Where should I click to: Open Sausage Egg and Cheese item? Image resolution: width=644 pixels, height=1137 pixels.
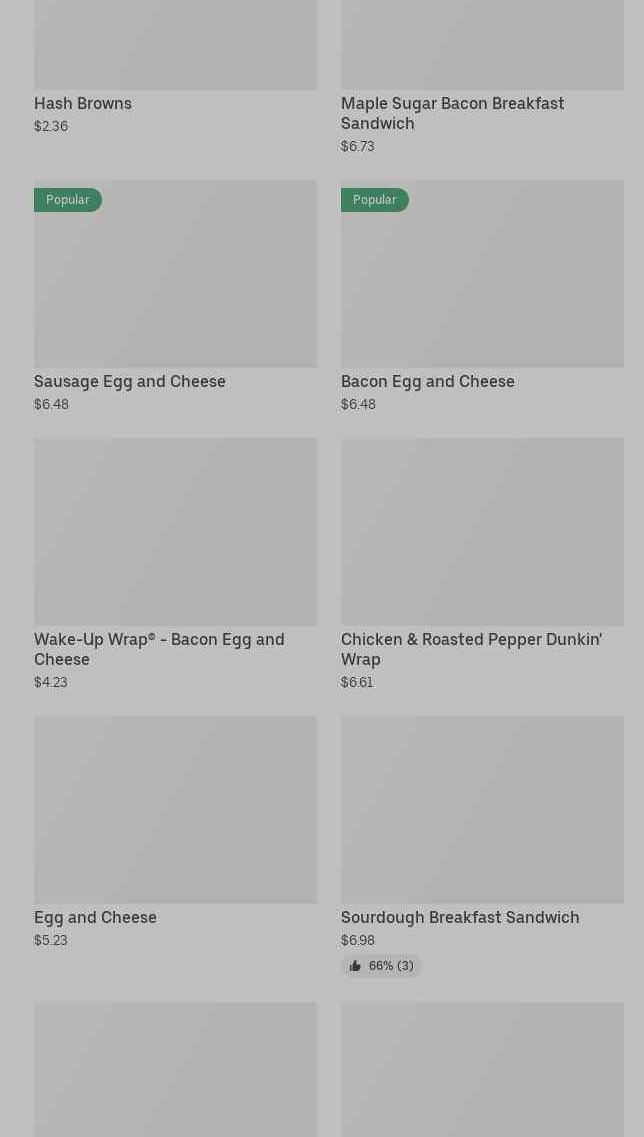pyautogui.click(x=175, y=297)
